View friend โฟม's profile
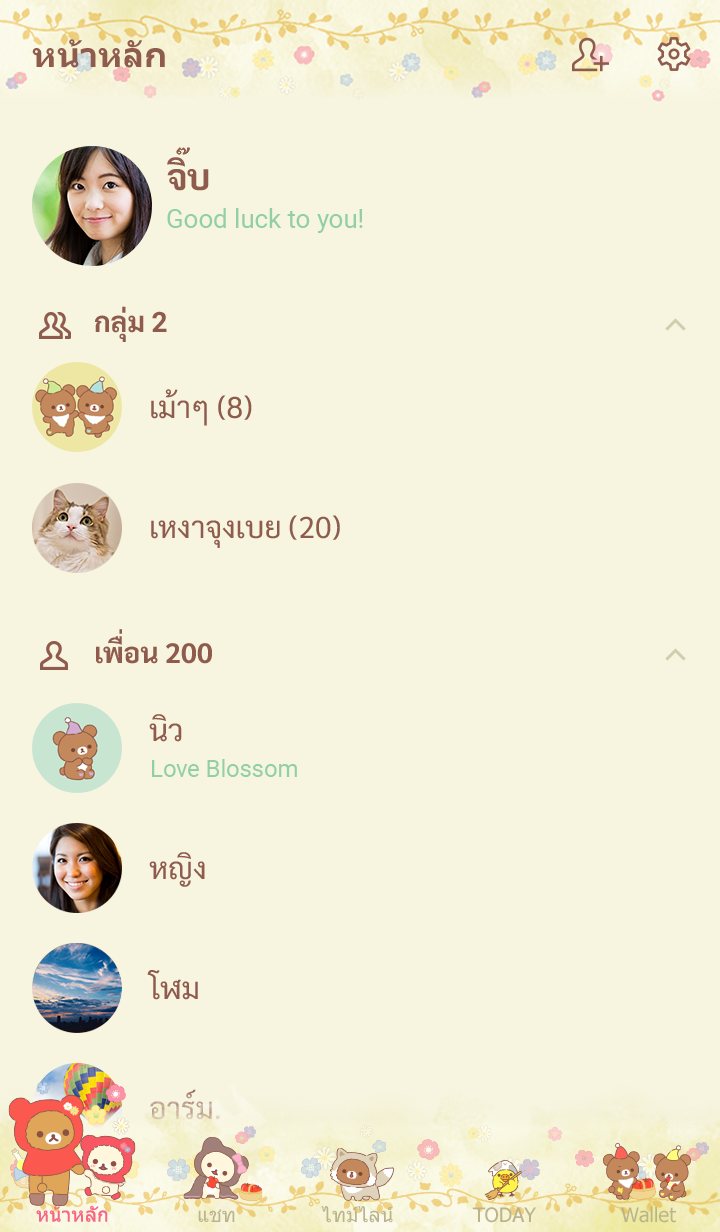The height and width of the screenshot is (1232, 720). [174, 988]
